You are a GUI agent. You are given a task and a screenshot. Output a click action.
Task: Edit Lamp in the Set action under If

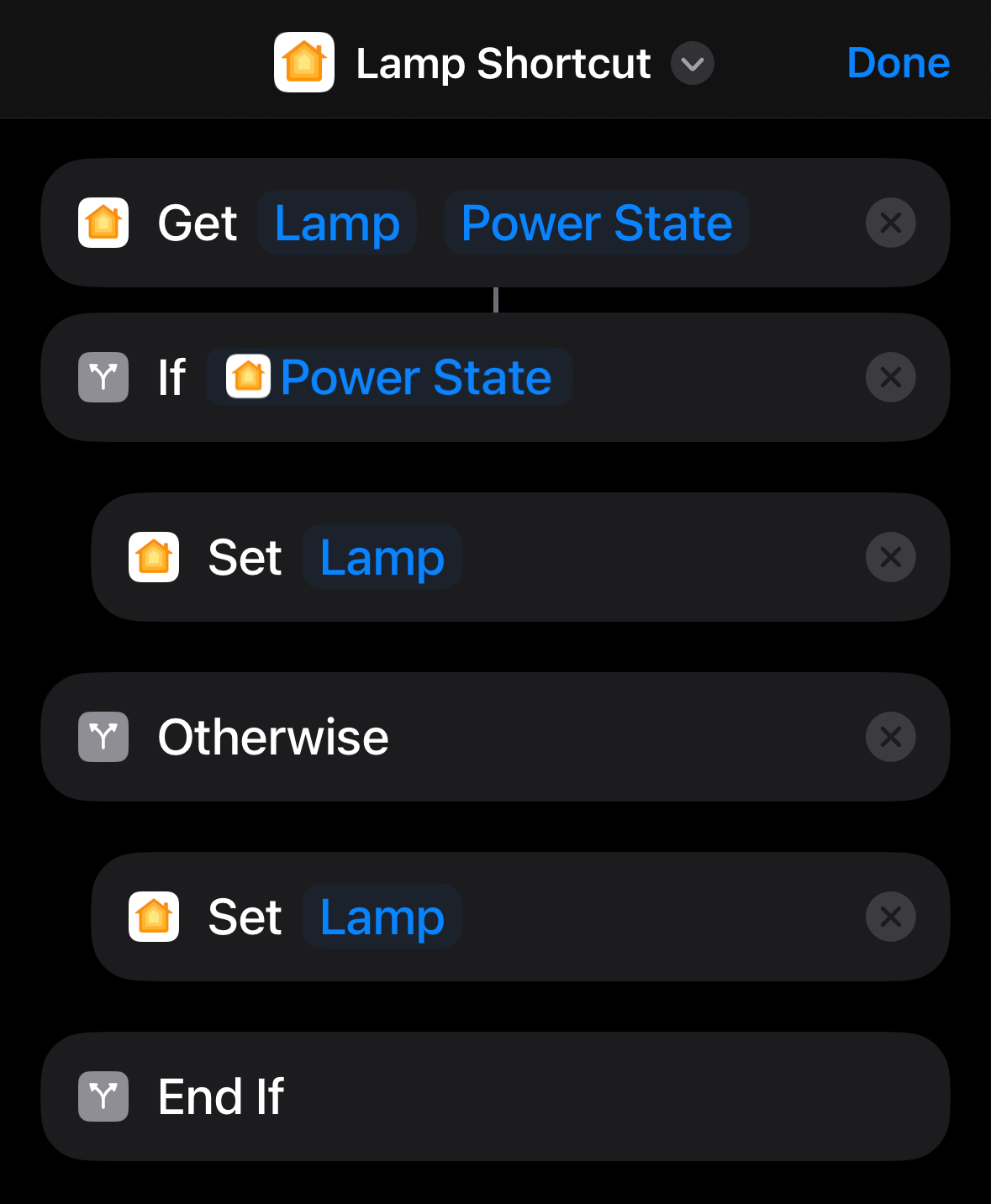coord(382,557)
